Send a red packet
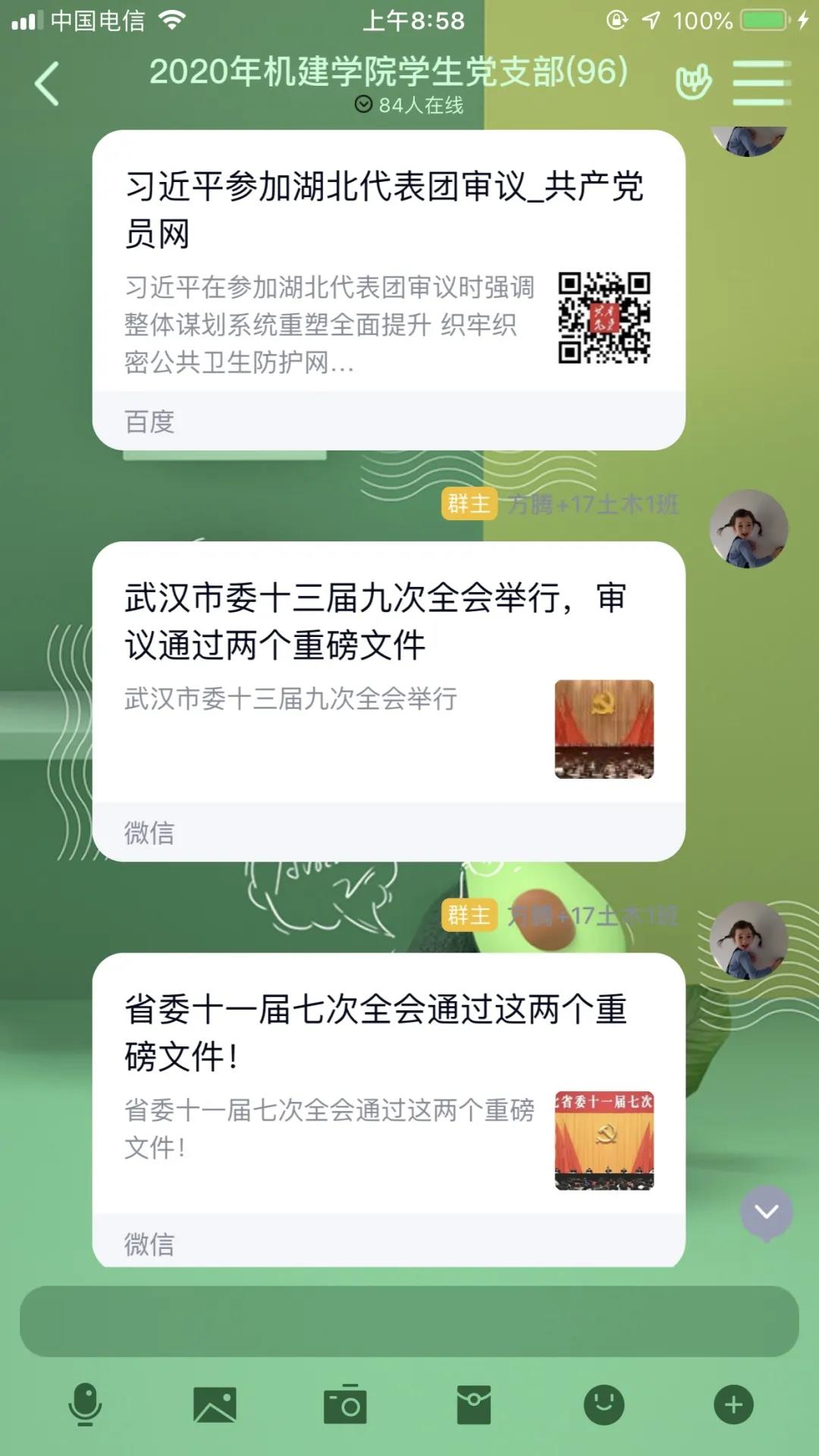The width and height of the screenshot is (819, 1456). click(x=474, y=1404)
